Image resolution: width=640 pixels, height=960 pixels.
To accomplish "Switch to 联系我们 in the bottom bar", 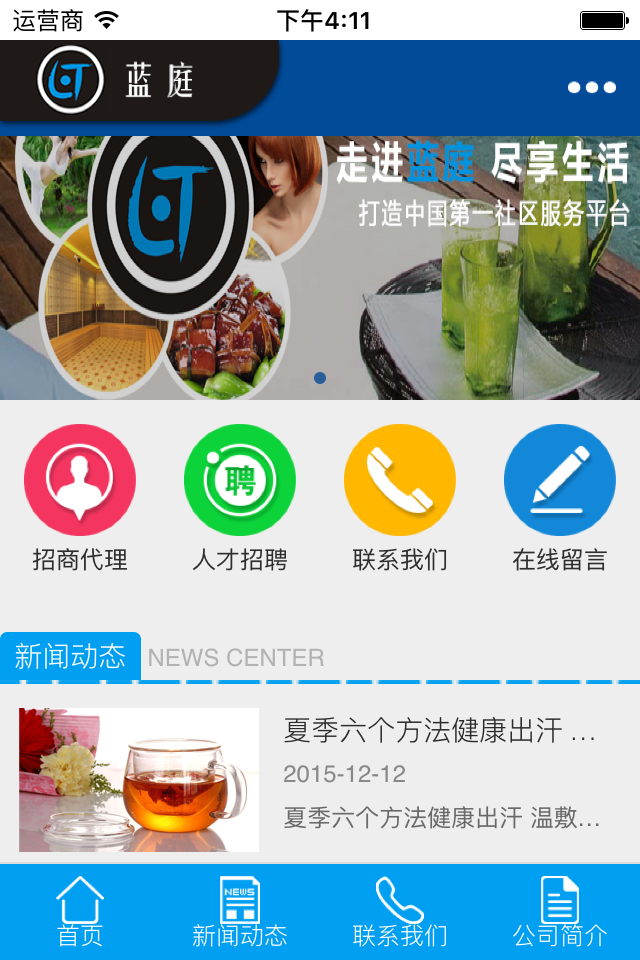I will tap(400, 912).
